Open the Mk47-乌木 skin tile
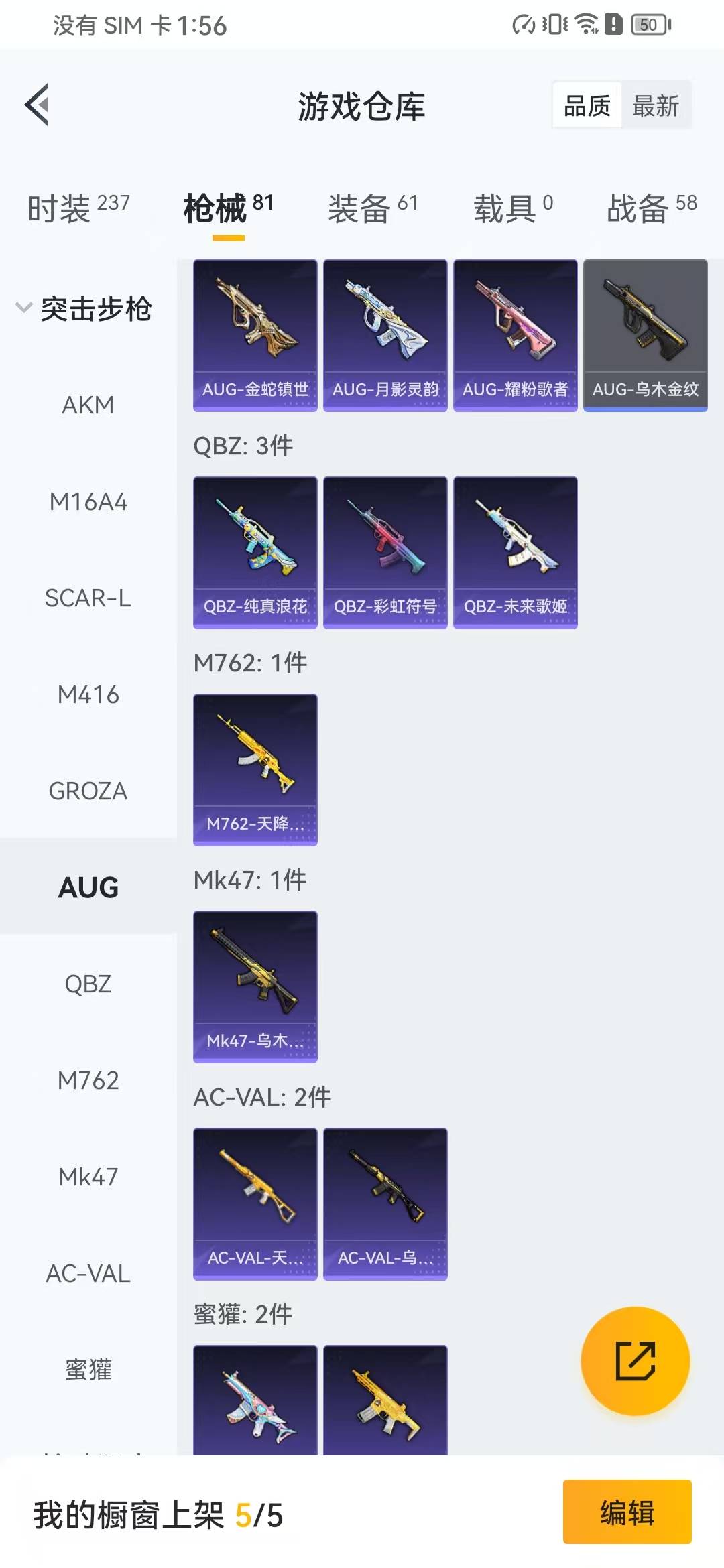Image resolution: width=724 pixels, height=1568 pixels. [x=255, y=986]
